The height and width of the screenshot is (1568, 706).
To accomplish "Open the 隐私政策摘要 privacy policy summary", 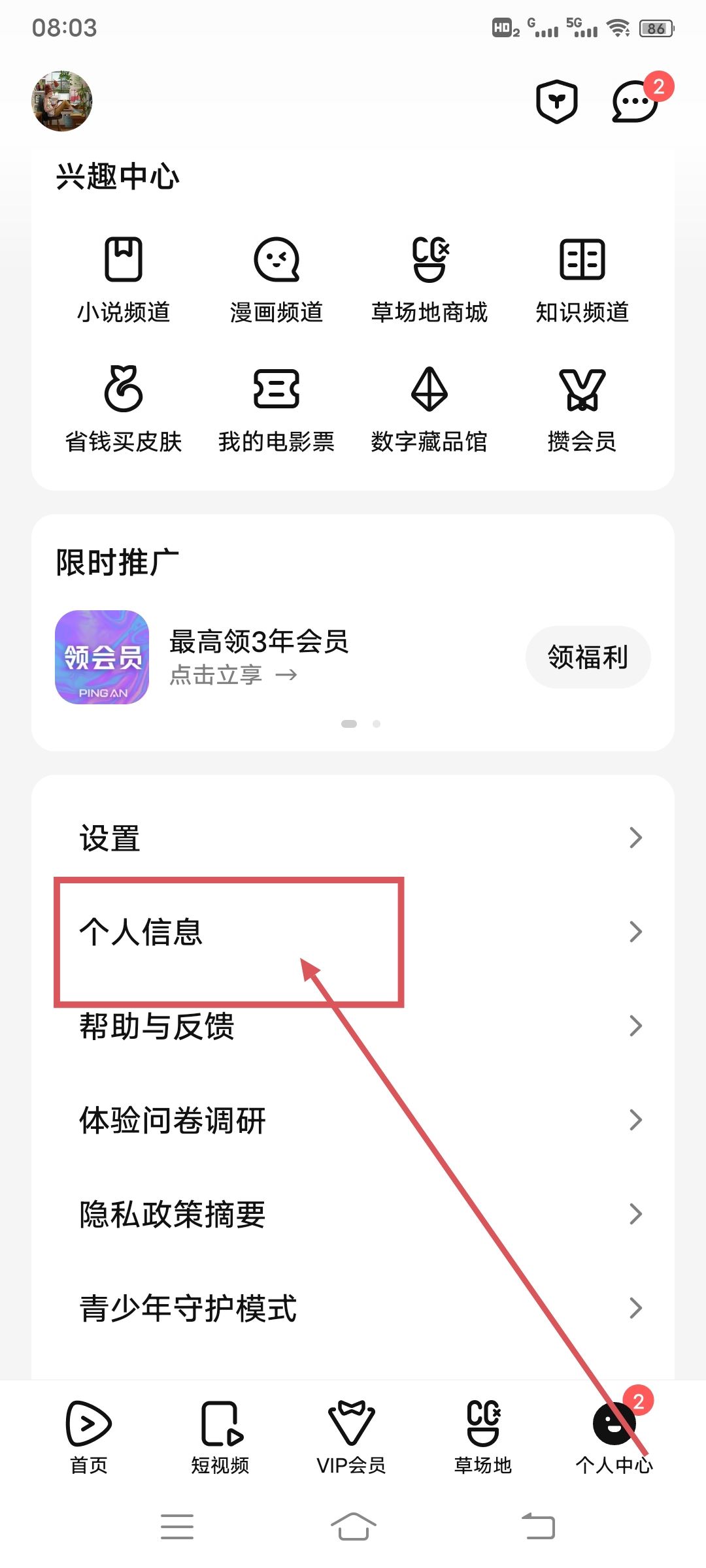I will point(353,1214).
